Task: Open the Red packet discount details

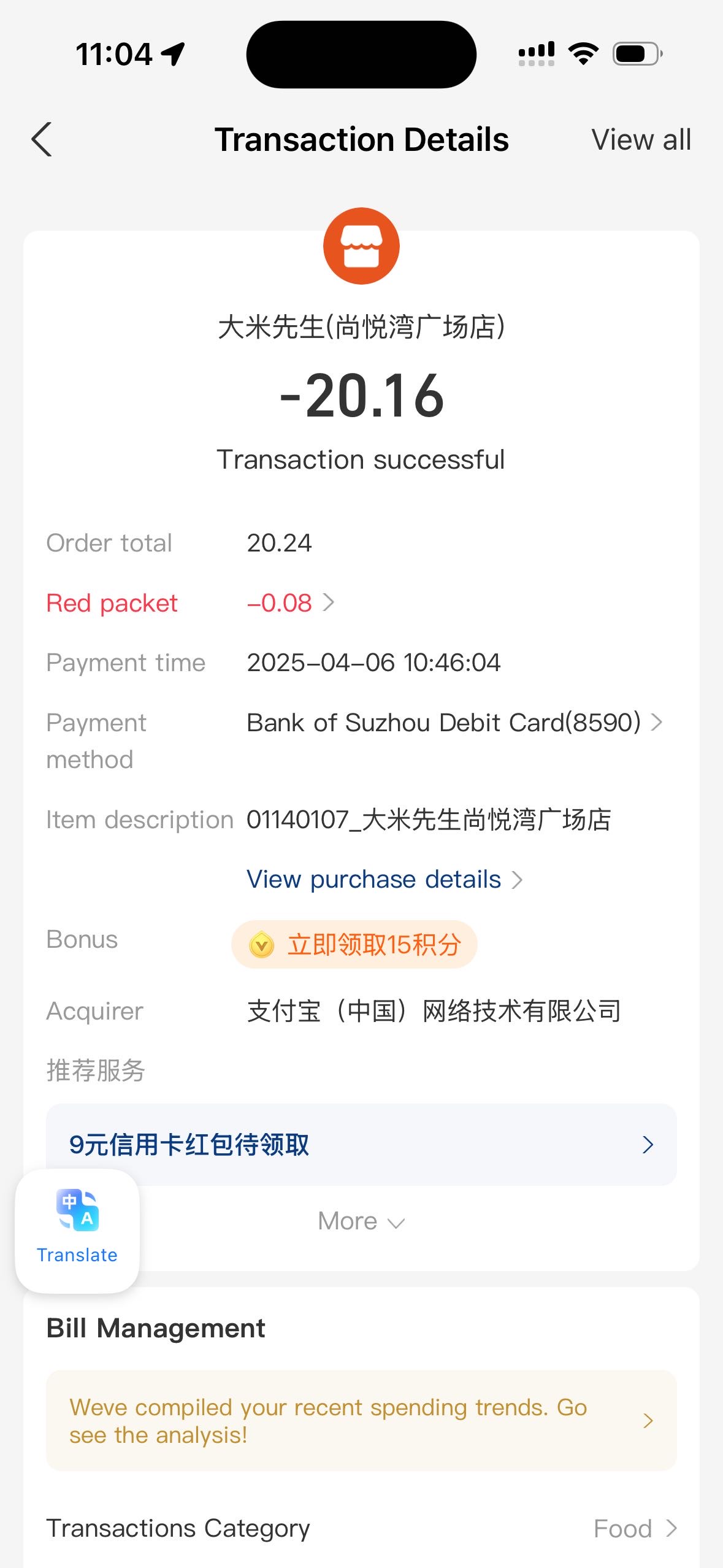Action: coord(291,603)
